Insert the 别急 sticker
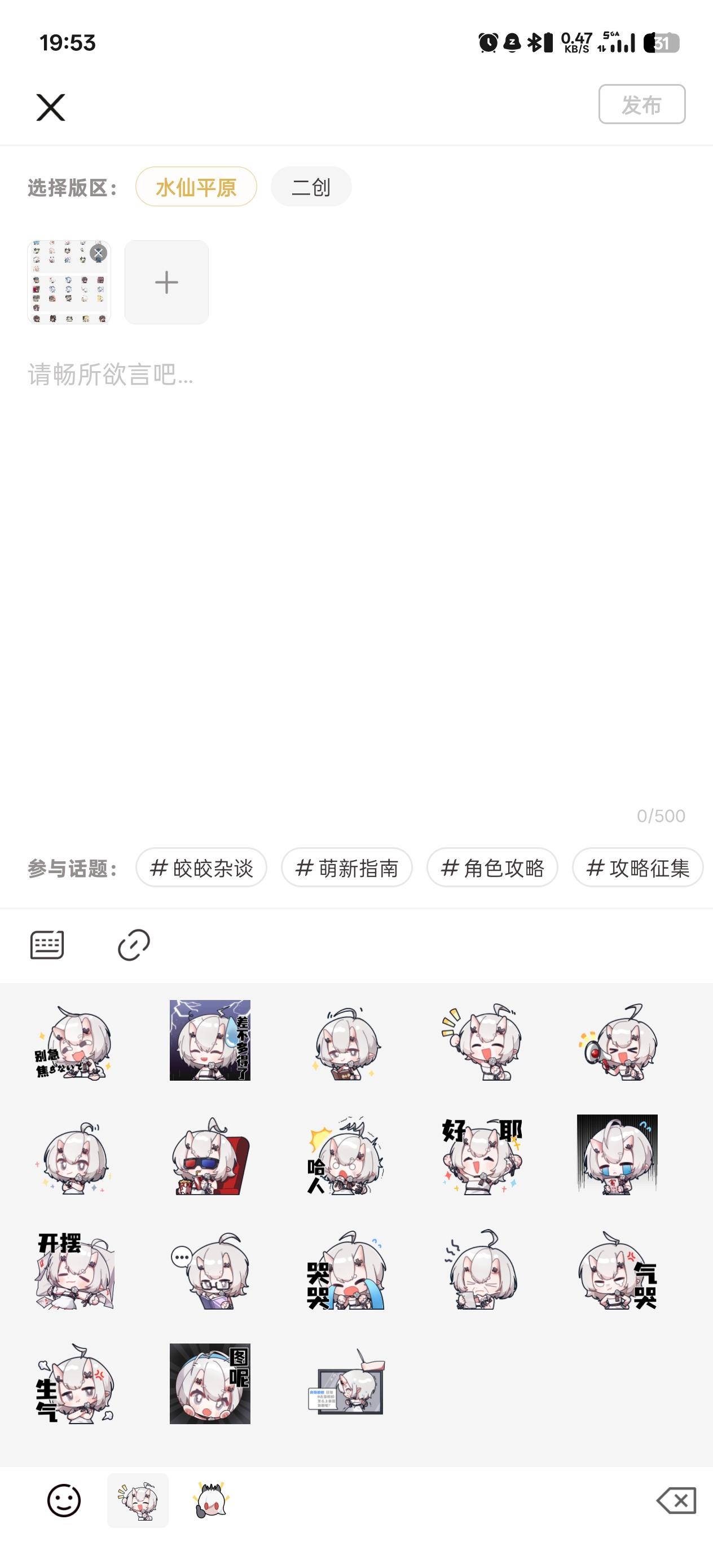The width and height of the screenshot is (713, 1568). click(73, 1041)
